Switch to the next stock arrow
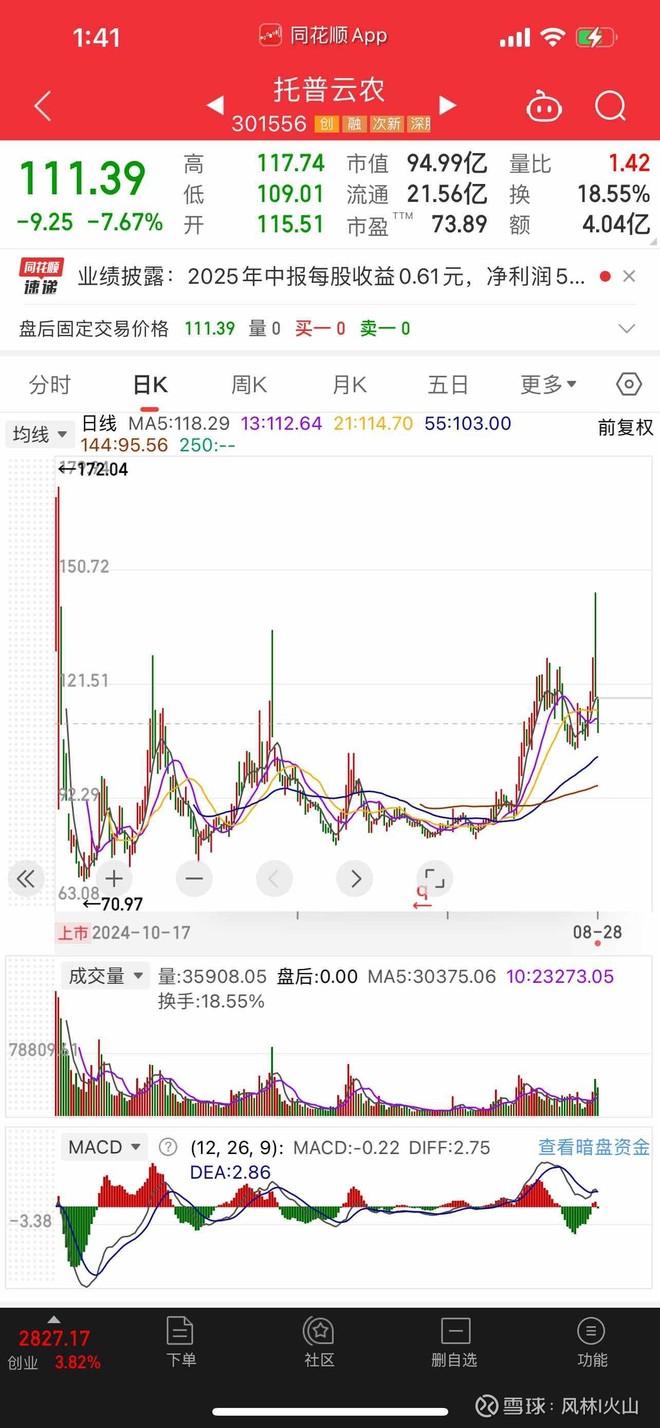The image size is (660, 1428). [x=448, y=105]
